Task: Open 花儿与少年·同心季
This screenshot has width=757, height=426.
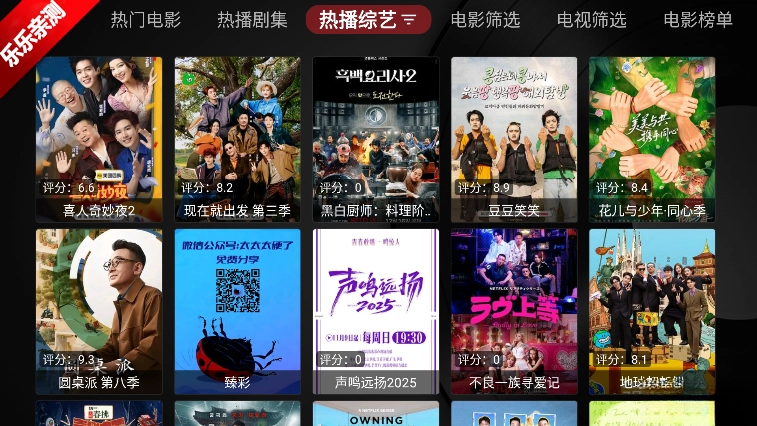Action: click(651, 139)
